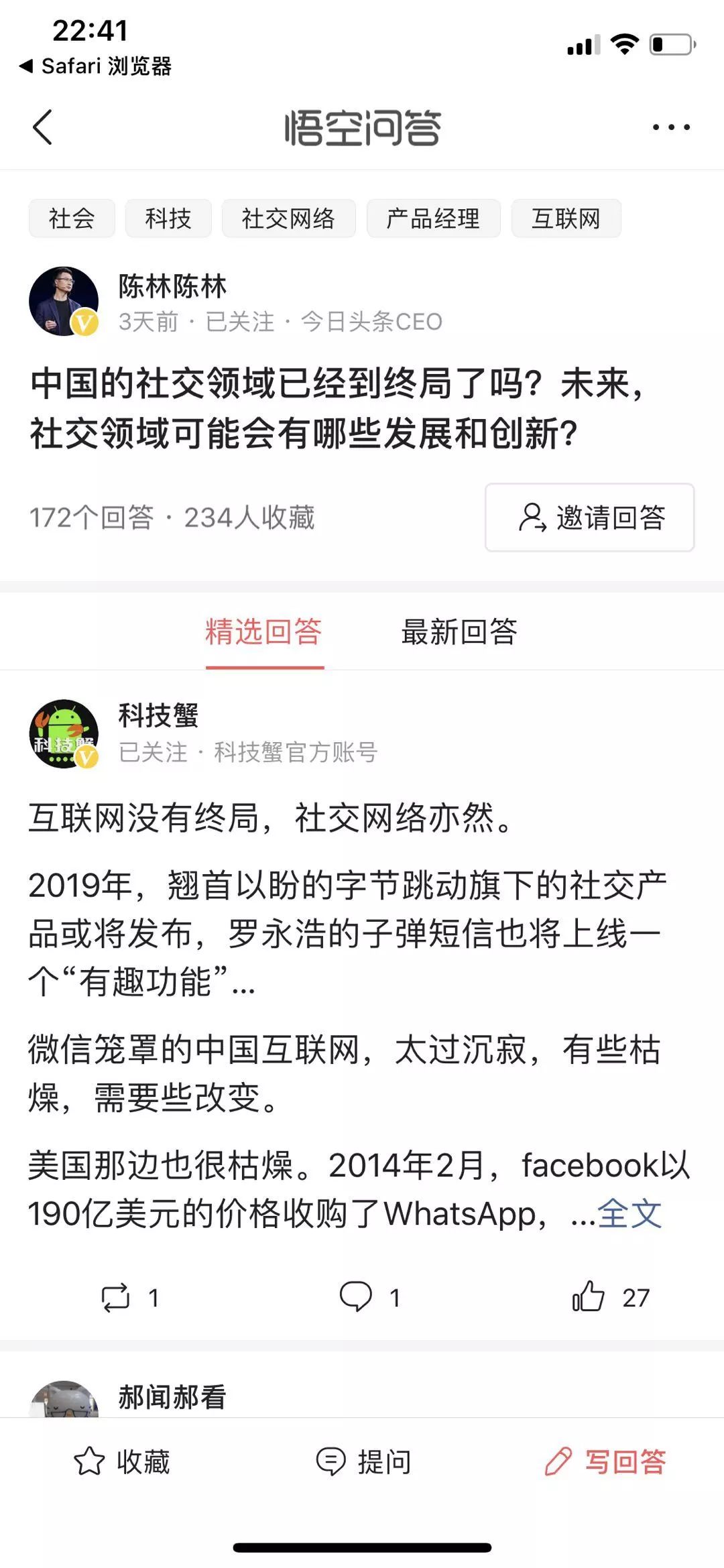Open 陈林陈林's profile avatar

[64, 302]
